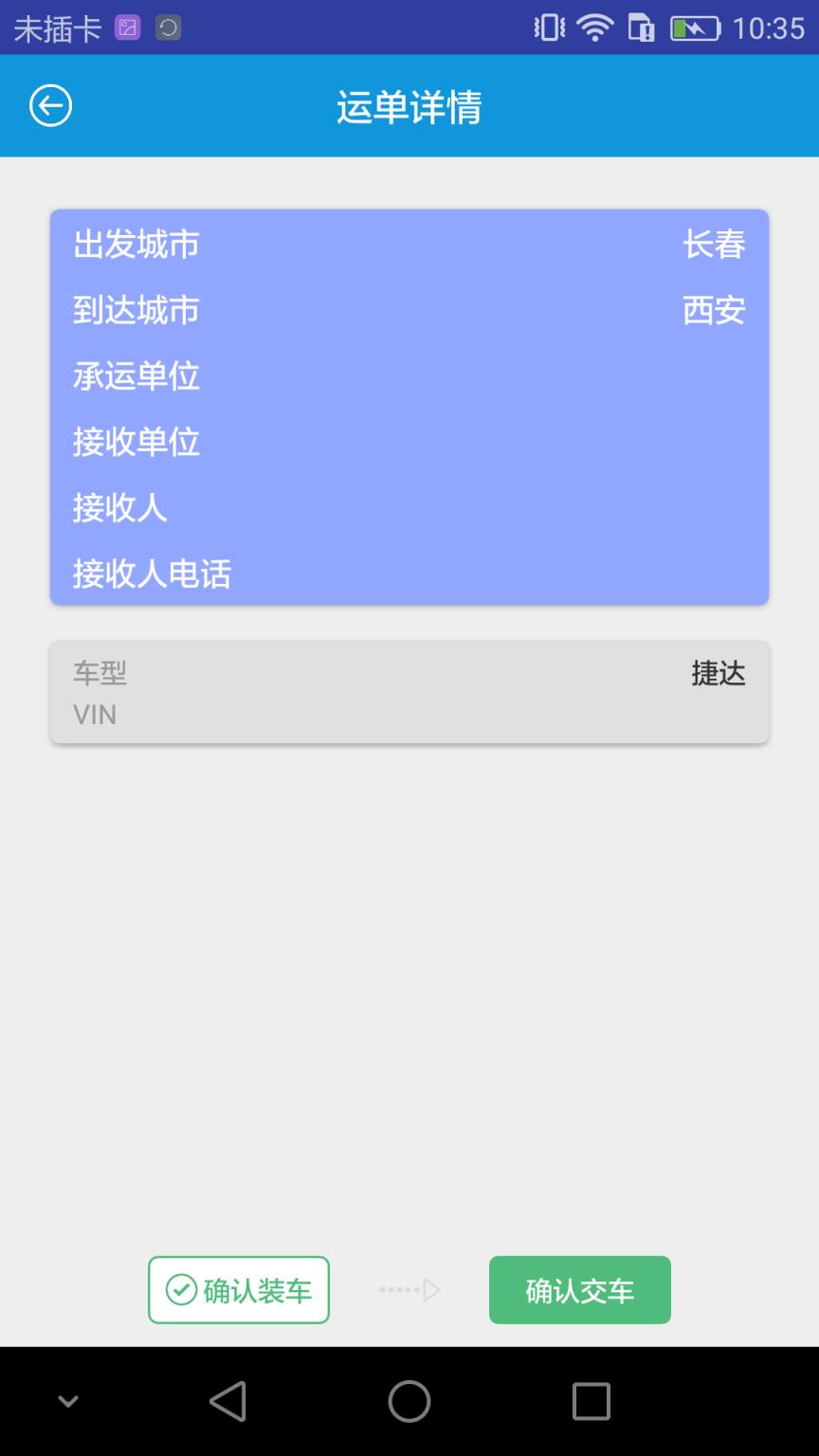This screenshot has height=1456, width=819.
Task: Tap the back arrow on 运单详情 screen
Action: (49, 105)
